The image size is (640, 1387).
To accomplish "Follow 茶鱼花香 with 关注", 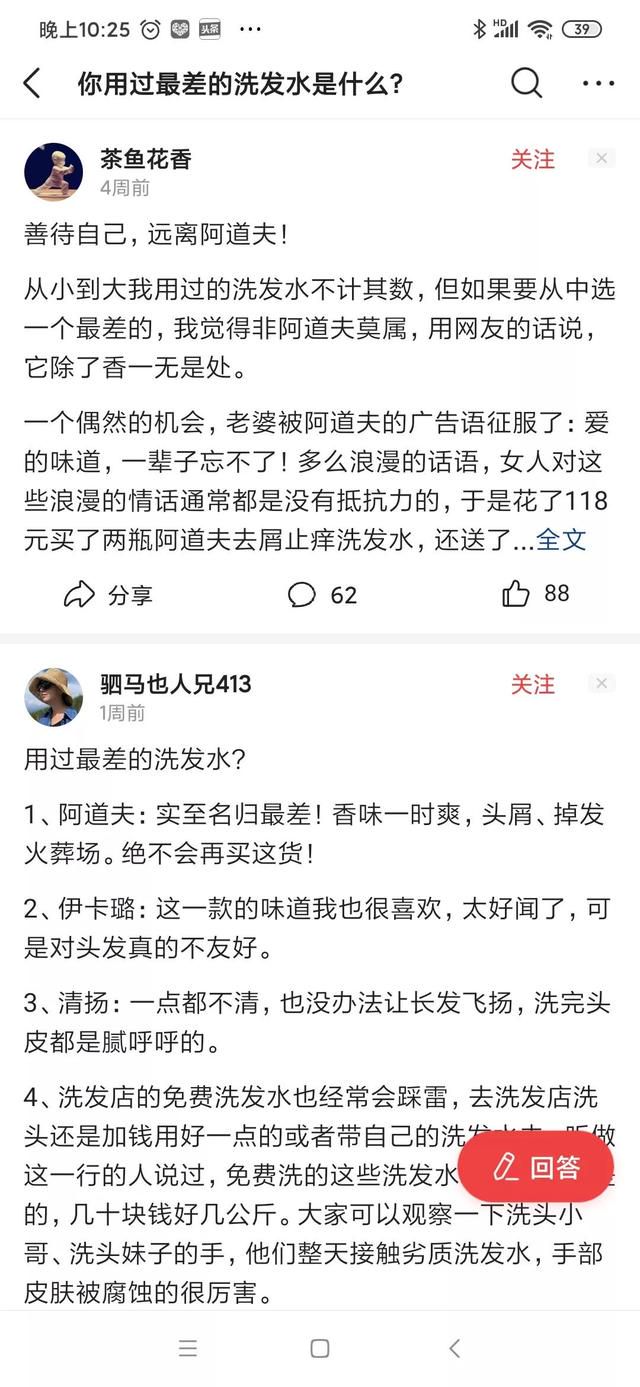I will pyautogui.click(x=532, y=159).
